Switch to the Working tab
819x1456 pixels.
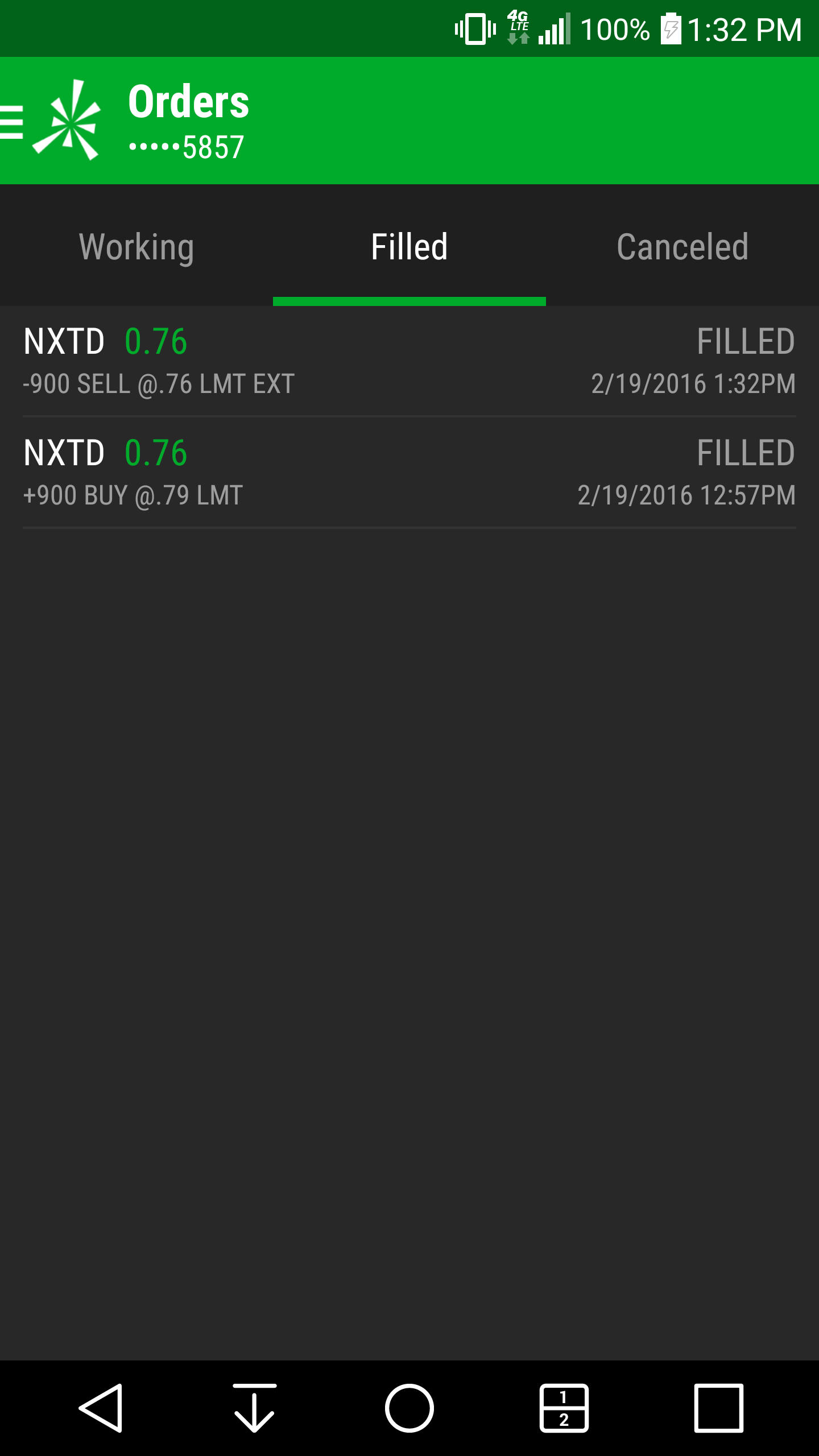coord(136,247)
